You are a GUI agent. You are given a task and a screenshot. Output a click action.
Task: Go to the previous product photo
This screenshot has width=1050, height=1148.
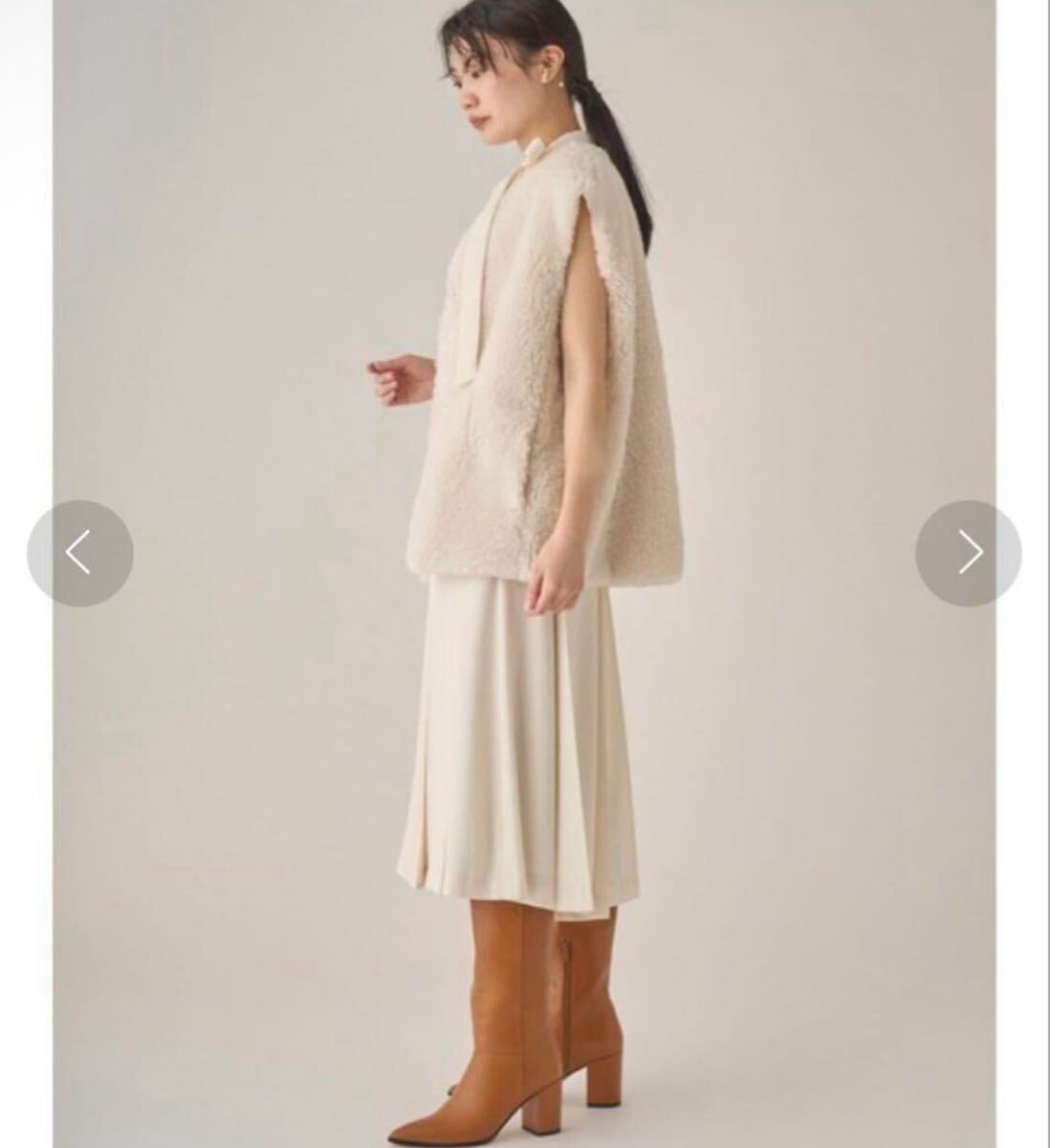point(79,553)
